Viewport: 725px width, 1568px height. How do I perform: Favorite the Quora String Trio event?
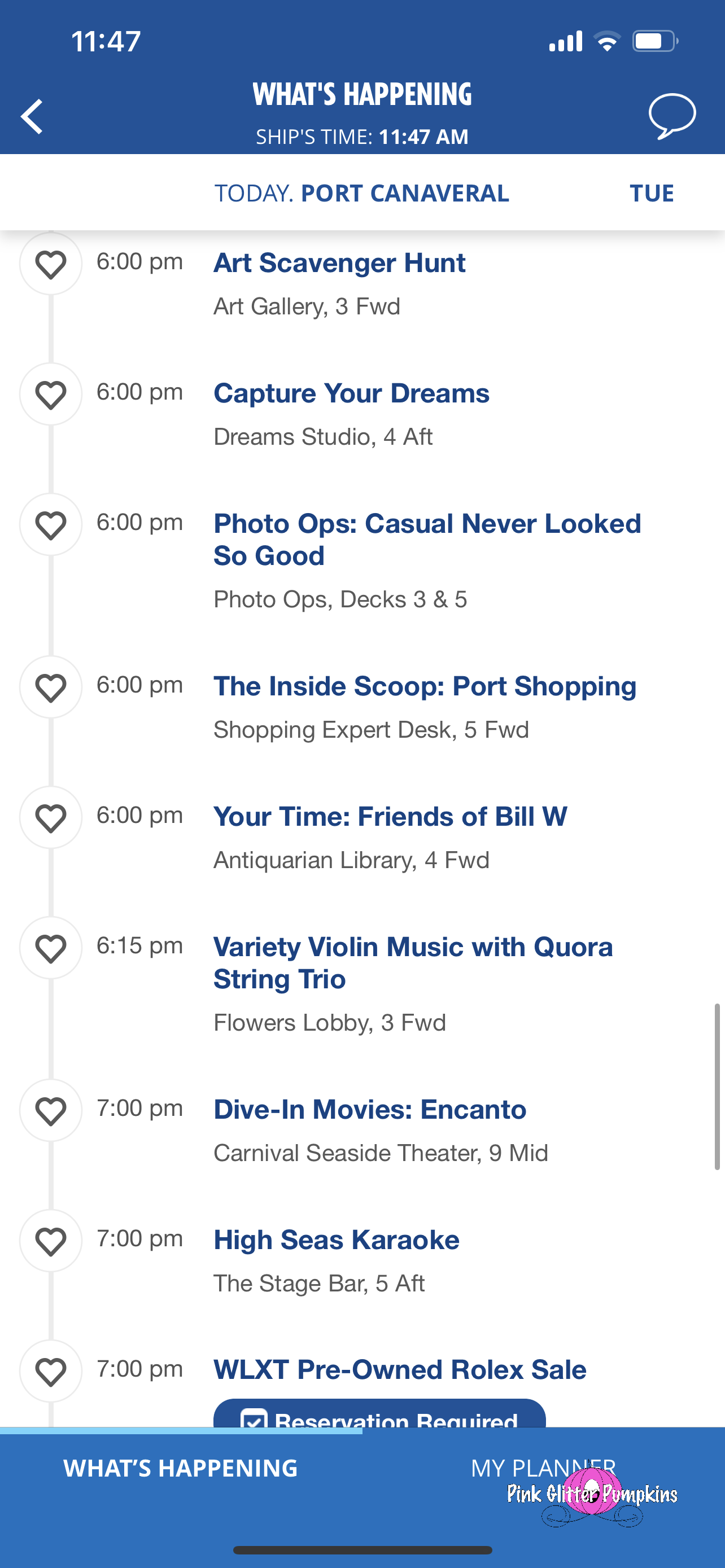pyautogui.click(x=50, y=948)
